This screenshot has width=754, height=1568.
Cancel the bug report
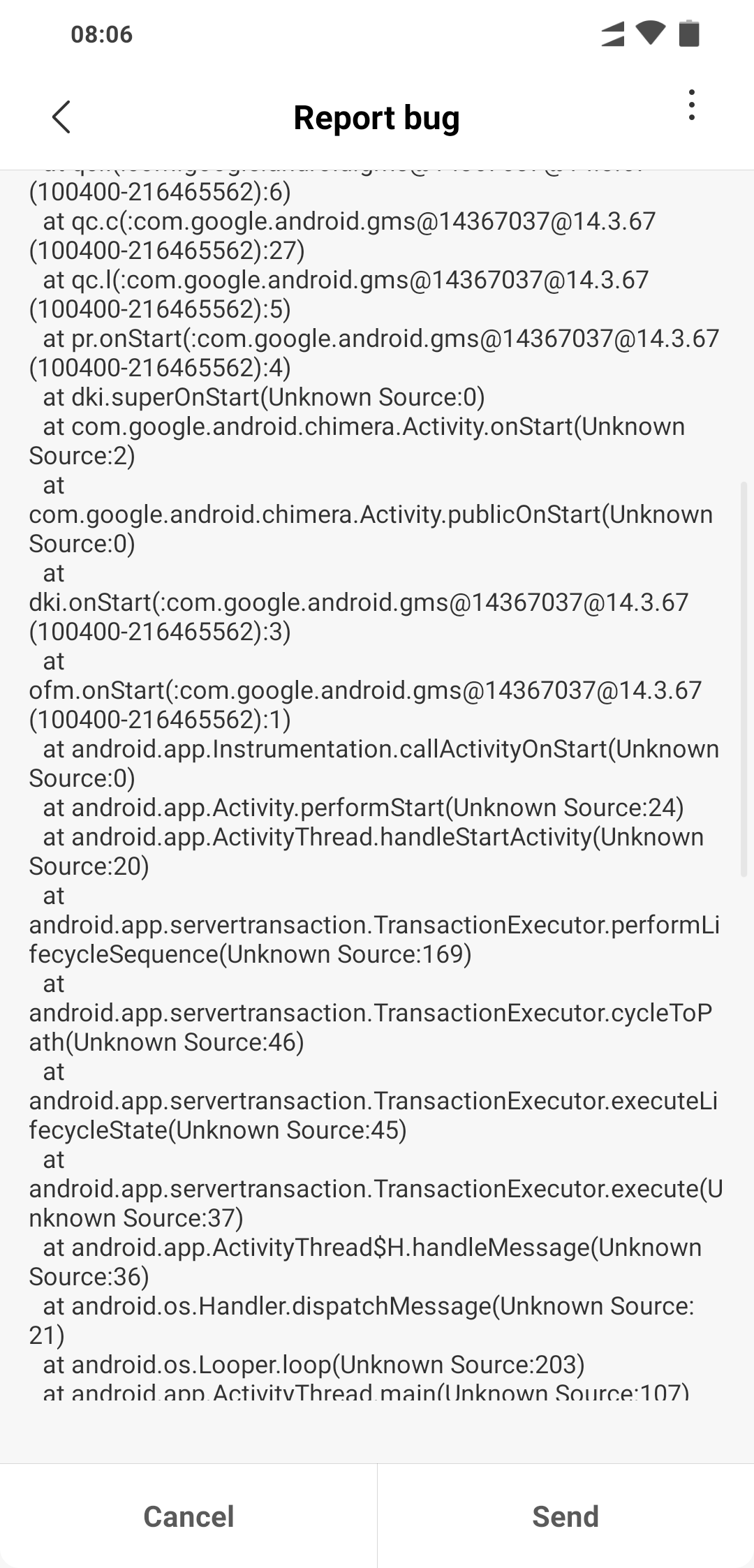point(188,1516)
